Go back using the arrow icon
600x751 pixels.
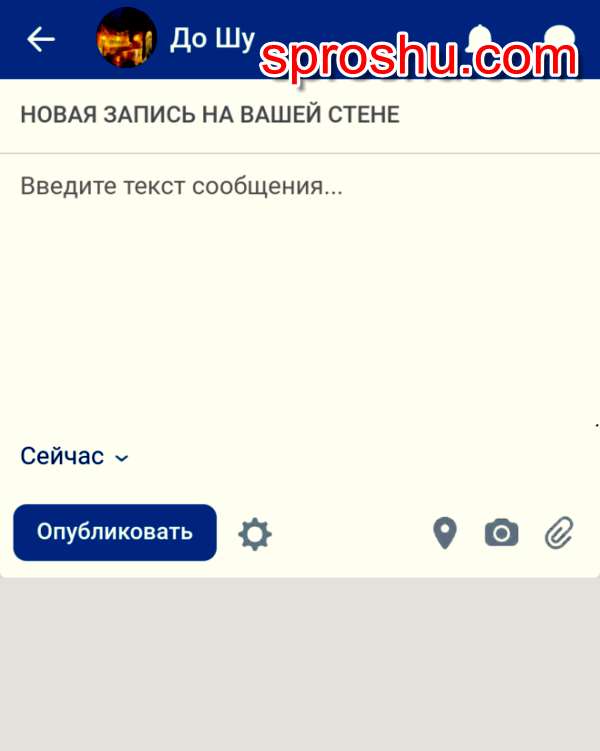coord(41,39)
